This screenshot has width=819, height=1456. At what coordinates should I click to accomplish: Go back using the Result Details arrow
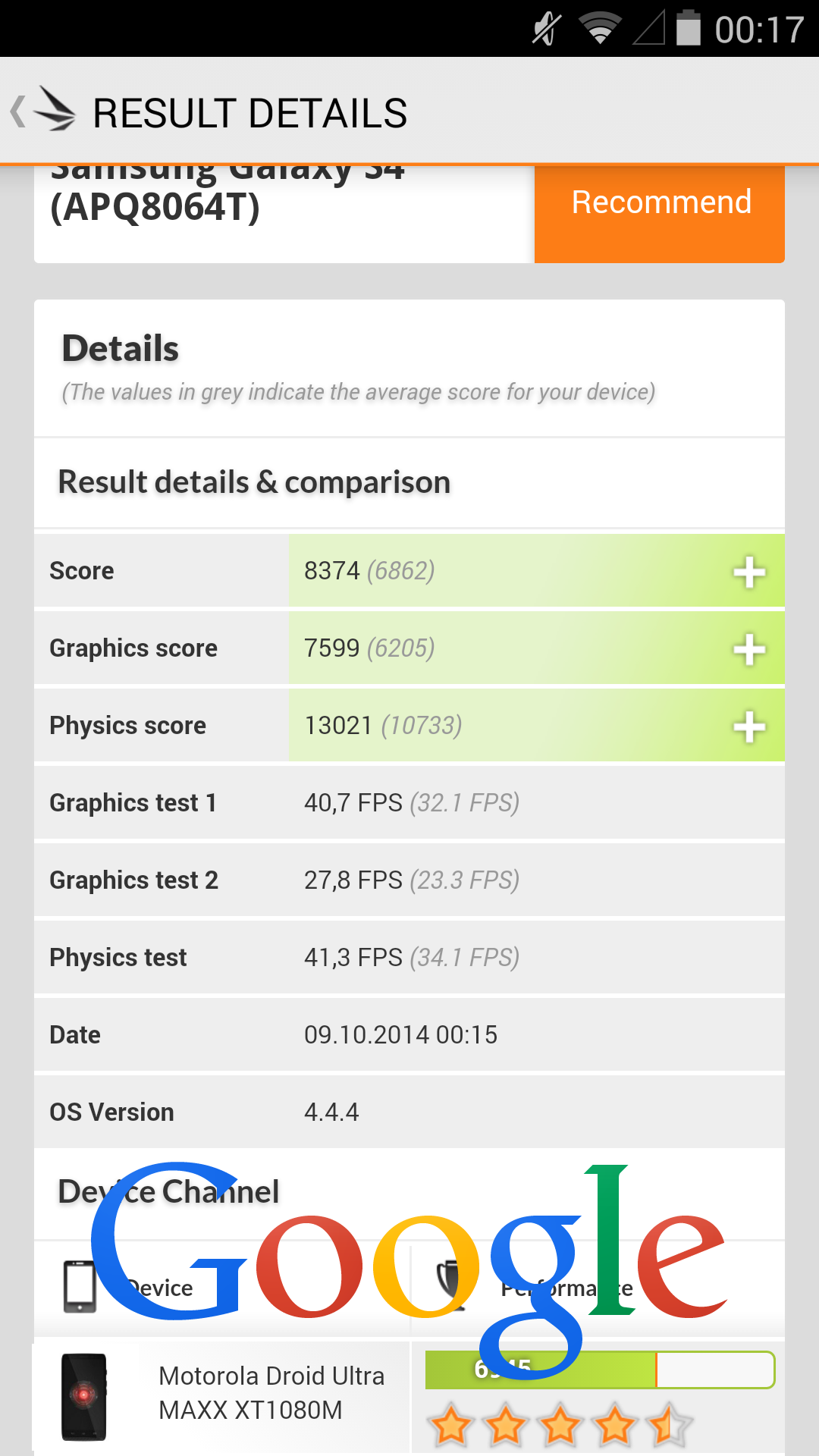[x=18, y=111]
